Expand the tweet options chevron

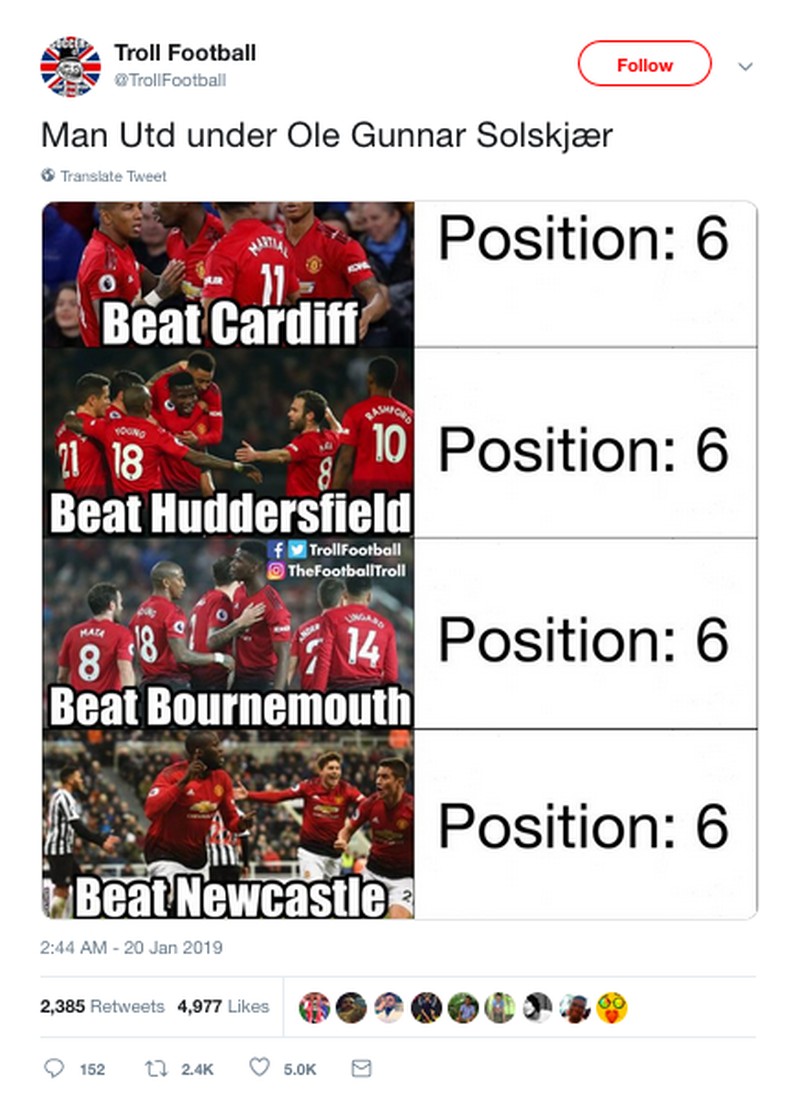745,67
